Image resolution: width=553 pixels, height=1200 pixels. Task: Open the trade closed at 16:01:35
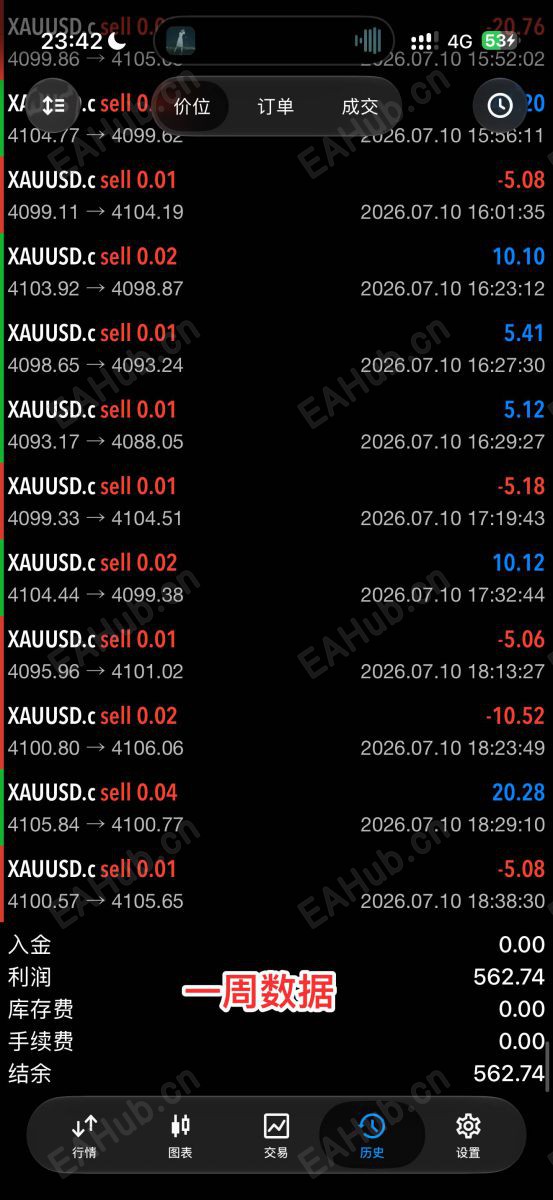point(276,195)
